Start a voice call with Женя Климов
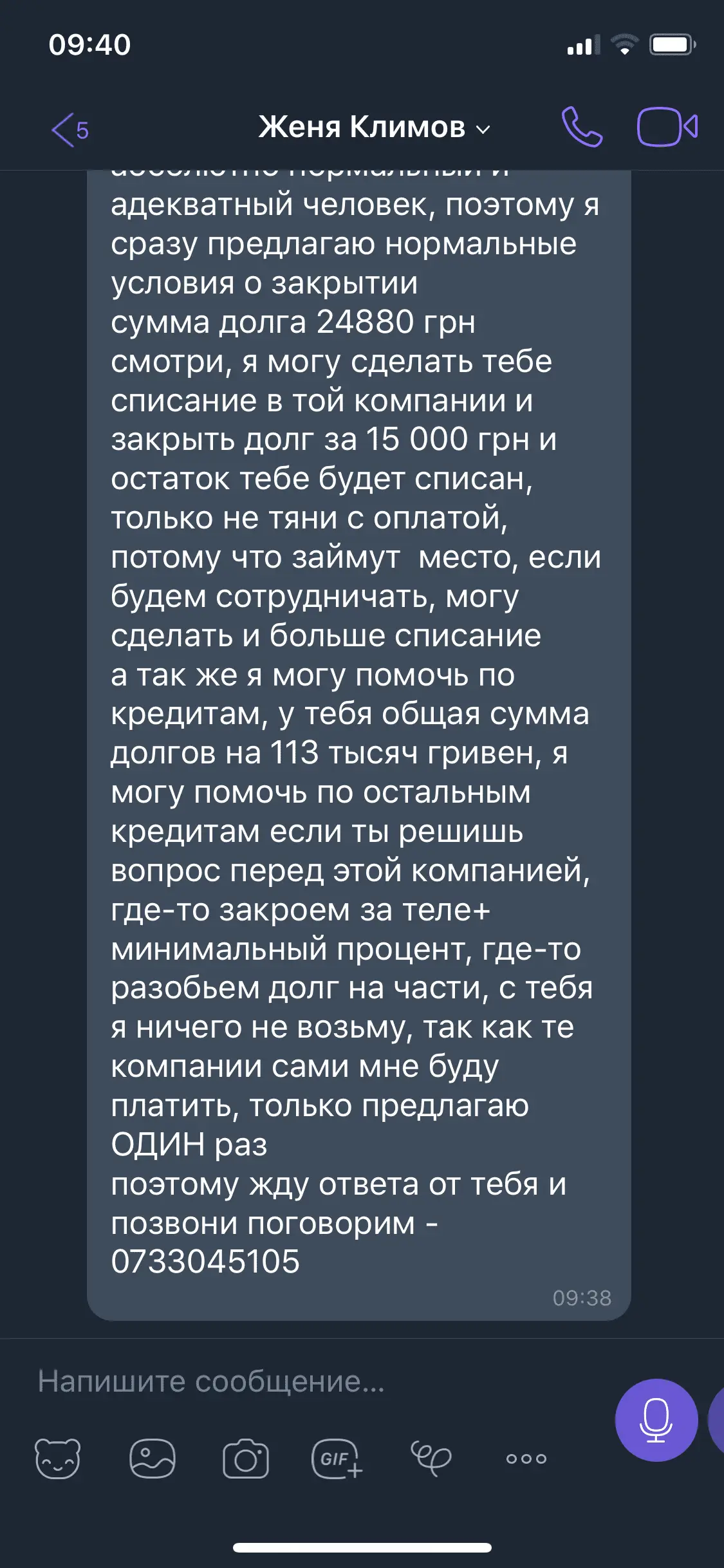Image resolution: width=724 pixels, height=1568 pixels. tap(582, 127)
